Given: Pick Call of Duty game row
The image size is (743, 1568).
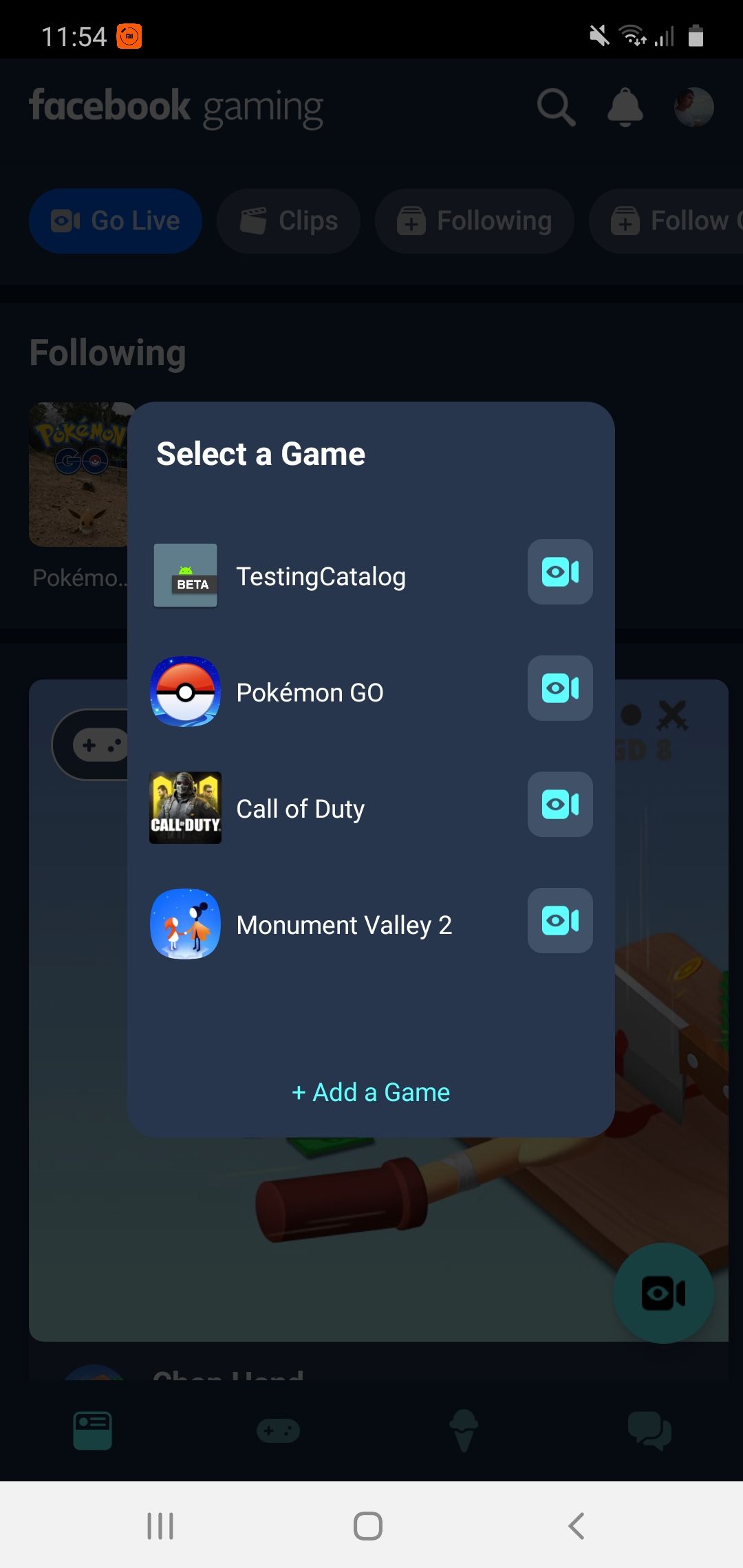Looking at the screenshot, I should click(x=301, y=809).
